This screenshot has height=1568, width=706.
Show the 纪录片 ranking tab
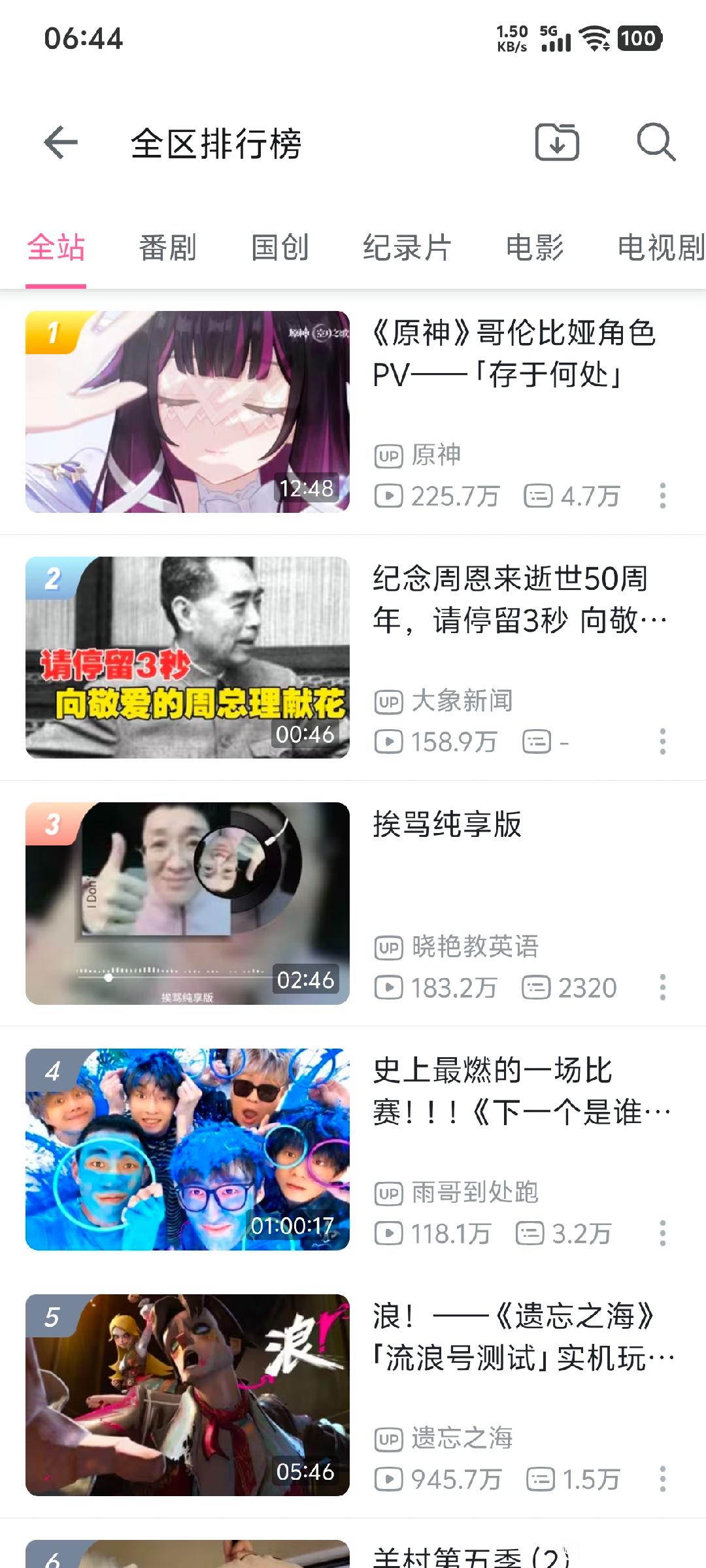click(x=407, y=248)
